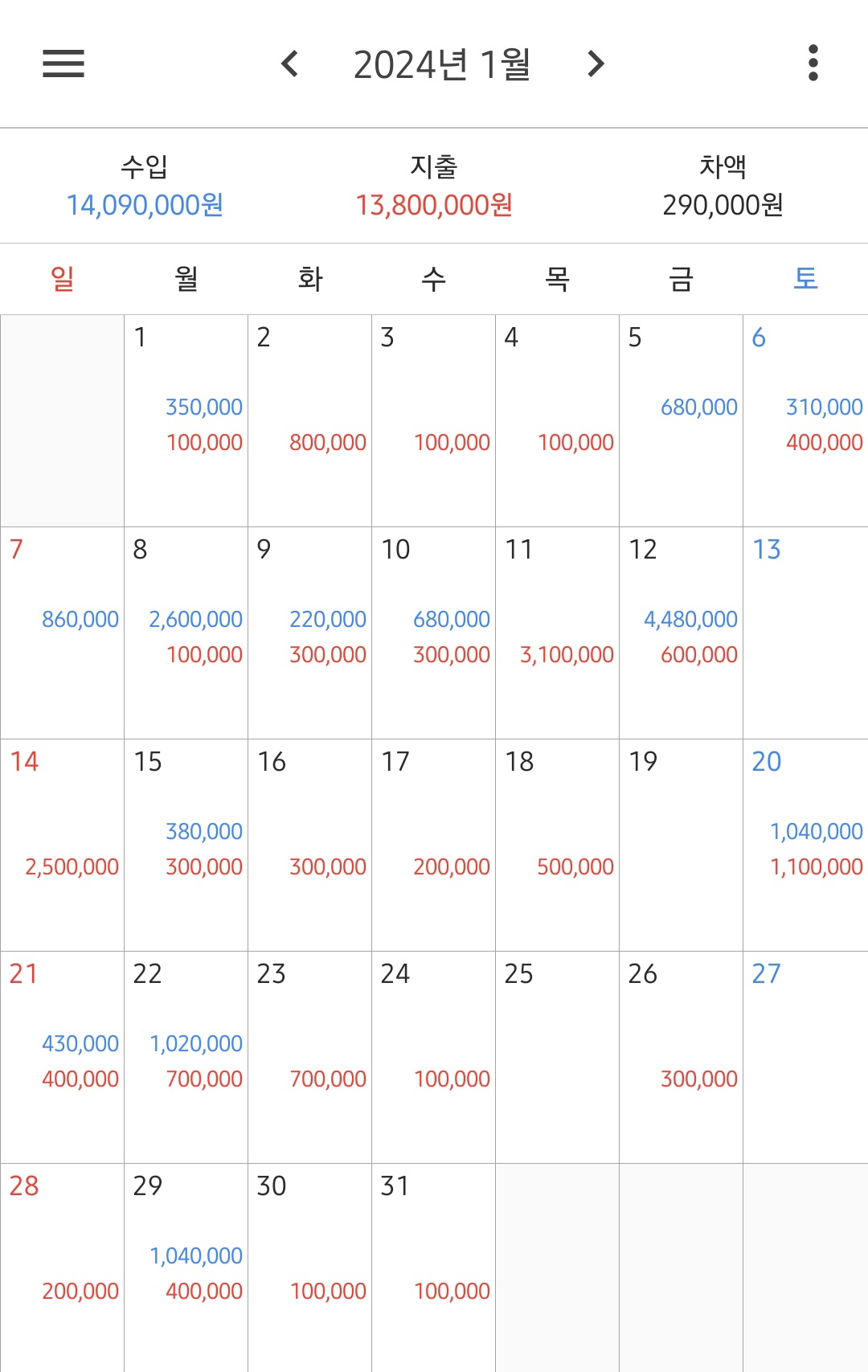Open day 31 entries
868x1372 pixels.
click(433, 1268)
